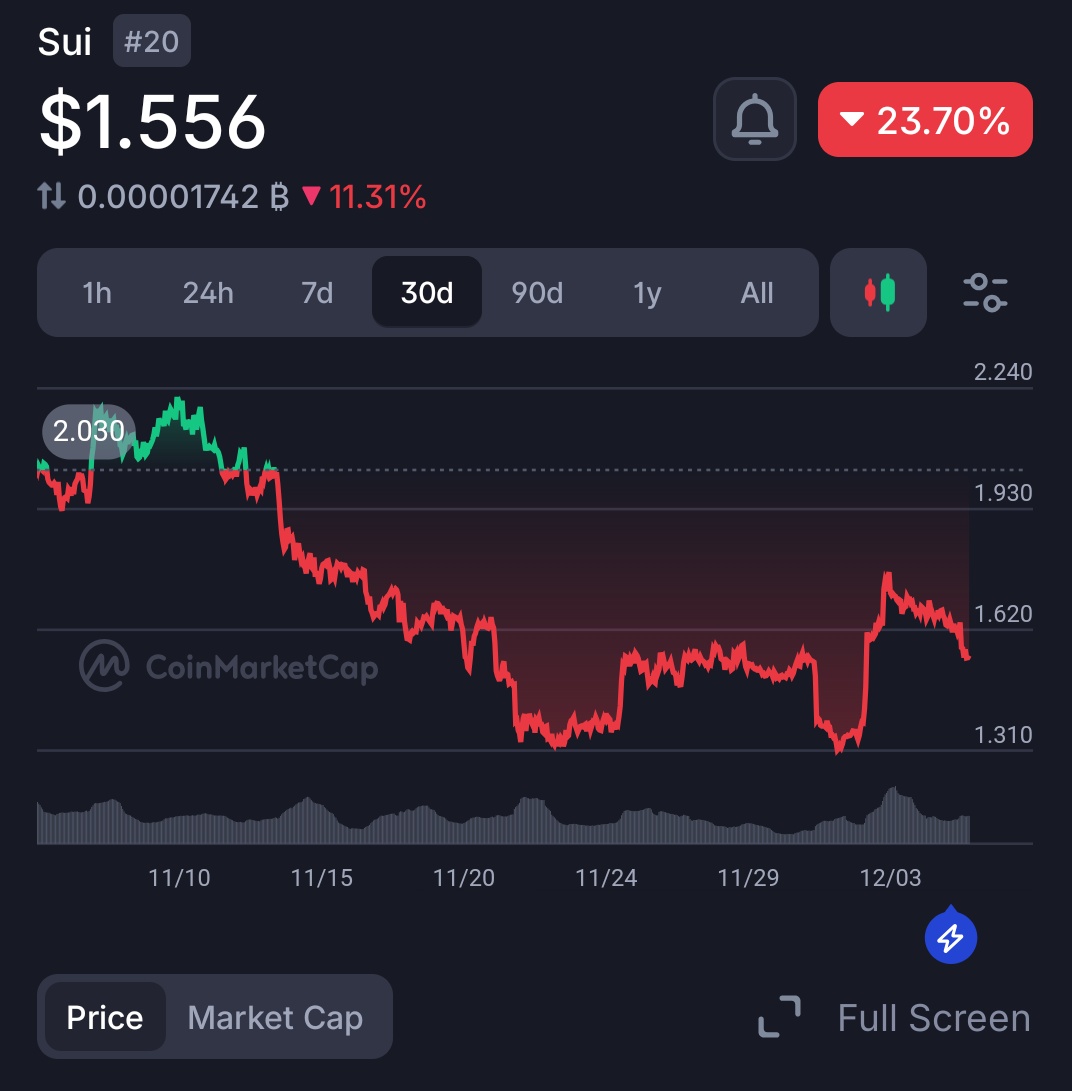The height and width of the screenshot is (1091, 1072).
Task: Show the 7d chart
Action: click(317, 293)
